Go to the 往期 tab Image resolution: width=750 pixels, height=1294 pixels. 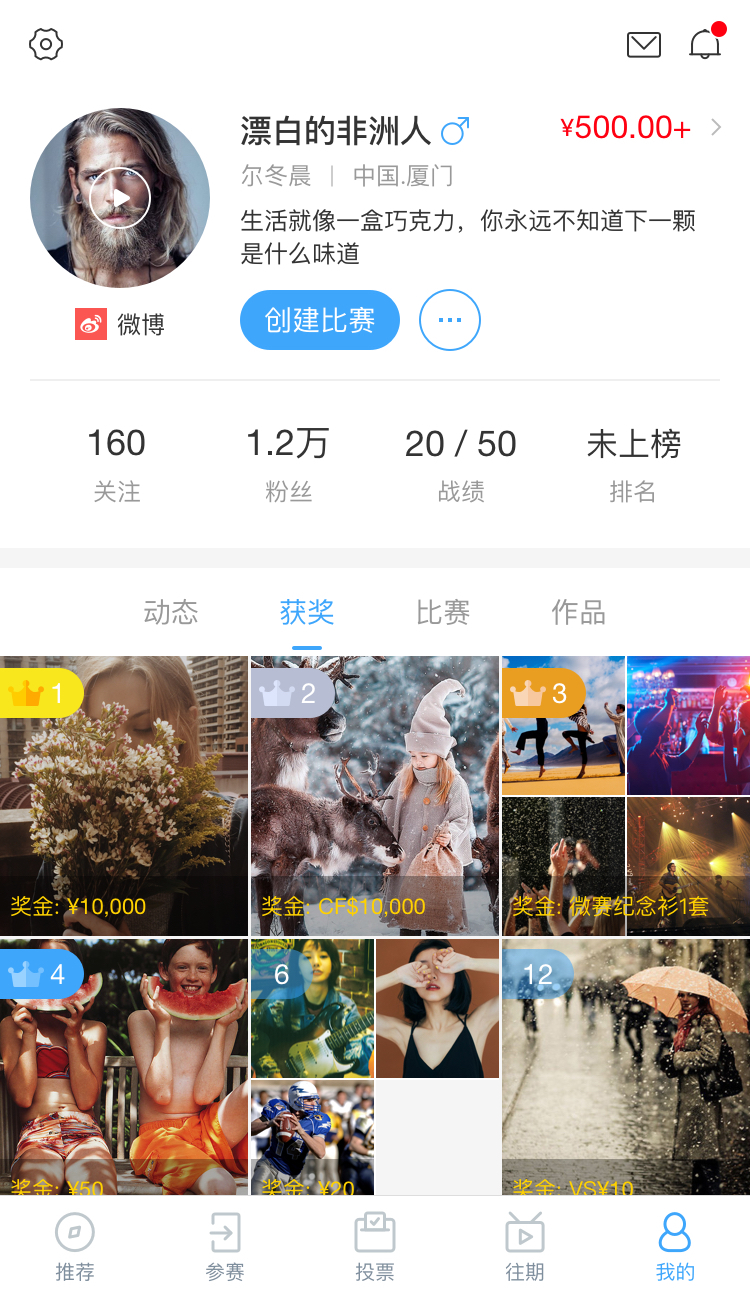click(525, 1246)
